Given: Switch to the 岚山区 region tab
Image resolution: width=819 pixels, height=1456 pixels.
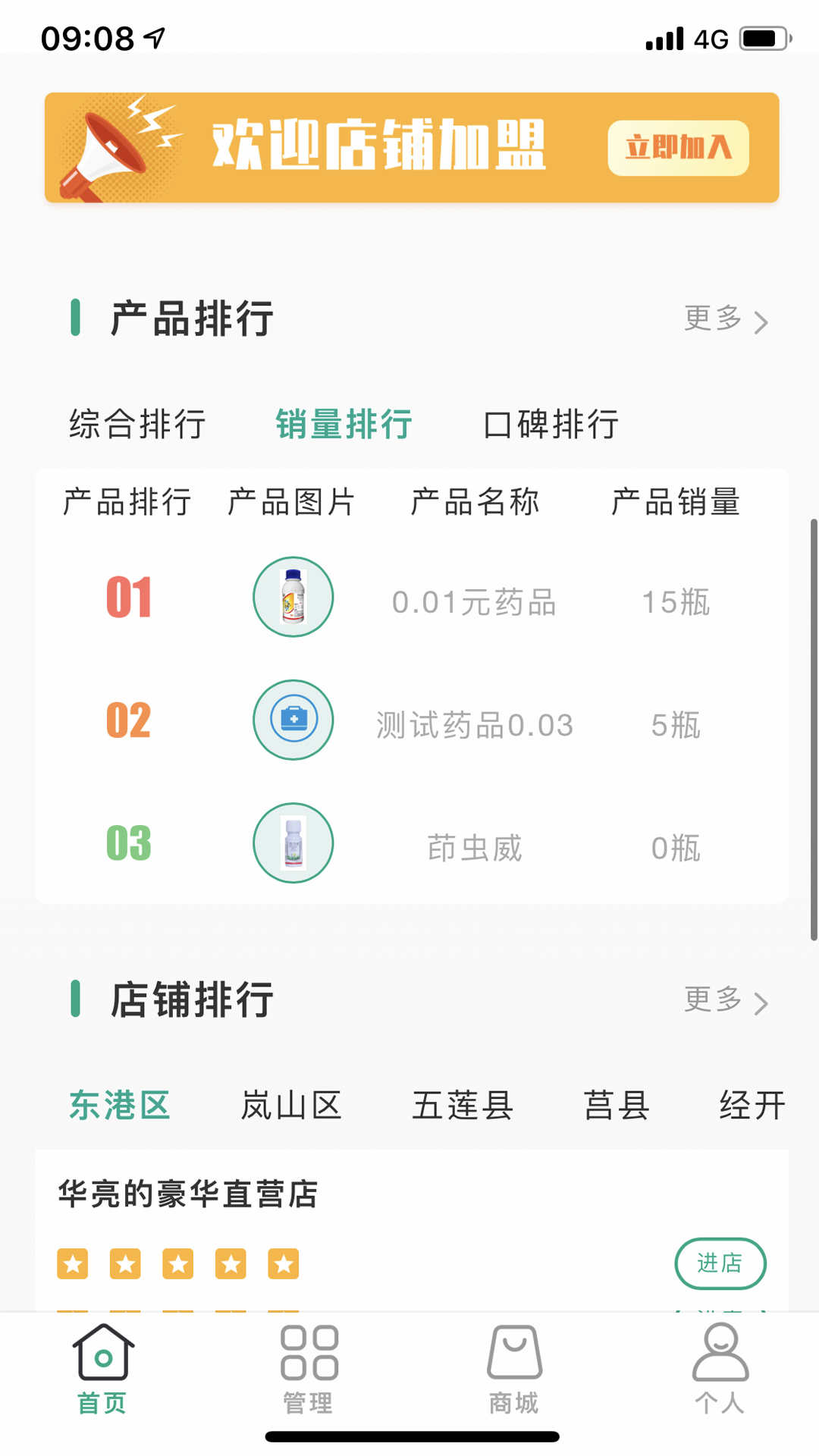Looking at the screenshot, I should pyautogui.click(x=290, y=1106).
